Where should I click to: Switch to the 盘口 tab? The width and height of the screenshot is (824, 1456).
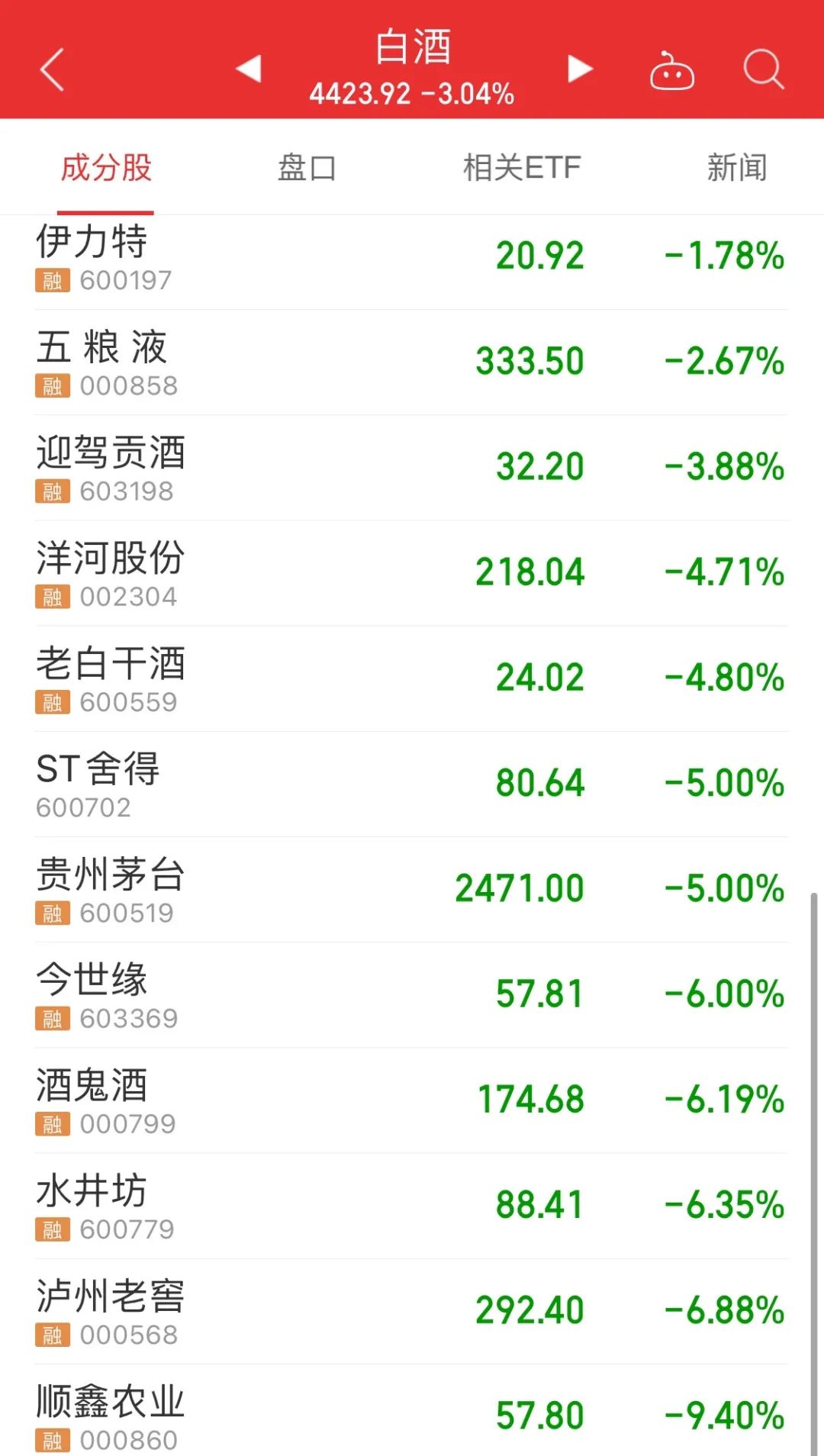[x=307, y=167]
